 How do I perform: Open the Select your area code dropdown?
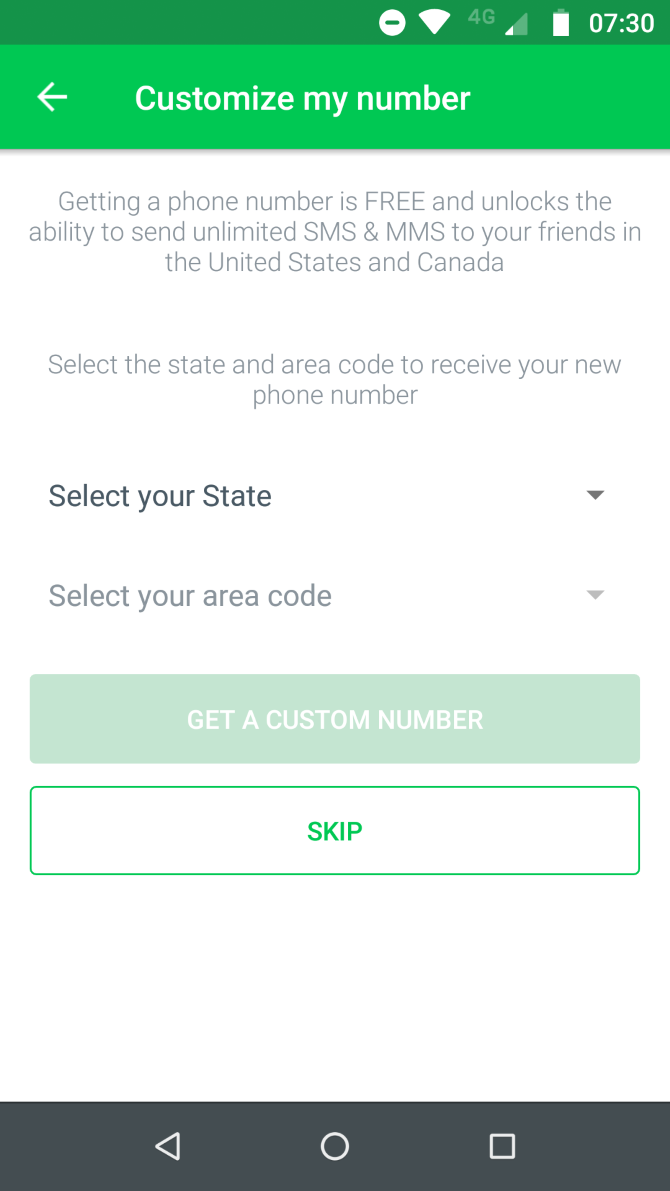click(x=327, y=596)
